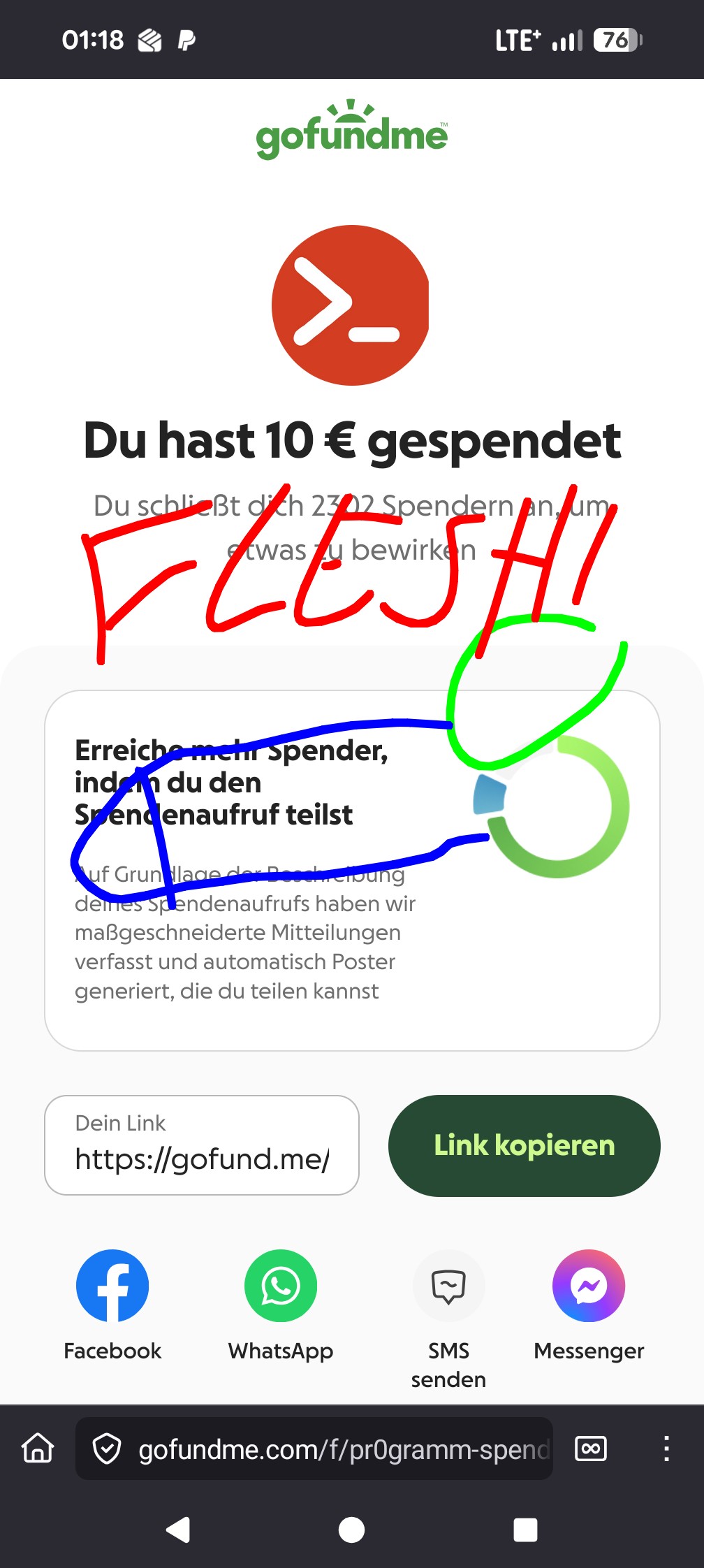
Task: Tap the gofundme.com address bar
Action: click(328, 1449)
